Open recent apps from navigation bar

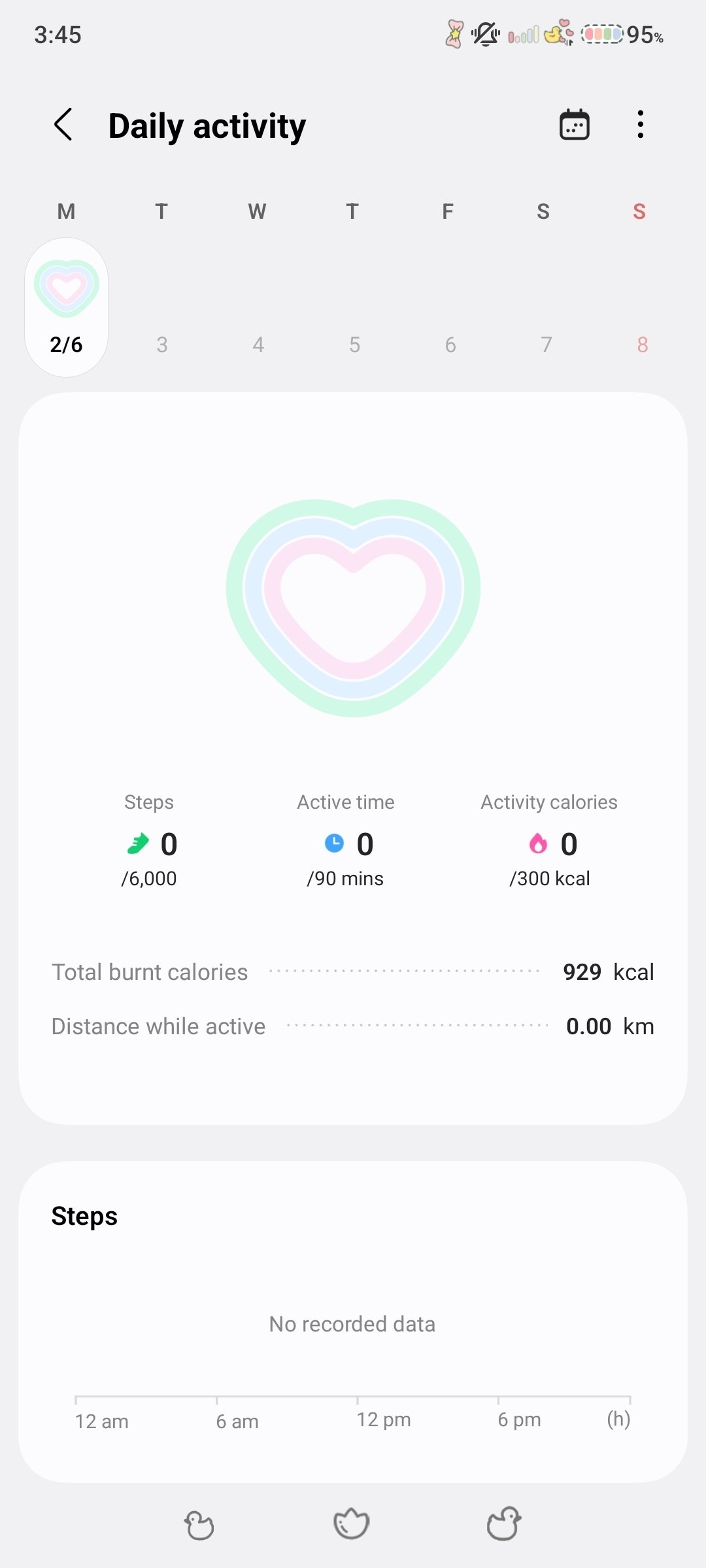[x=199, y=1524]
